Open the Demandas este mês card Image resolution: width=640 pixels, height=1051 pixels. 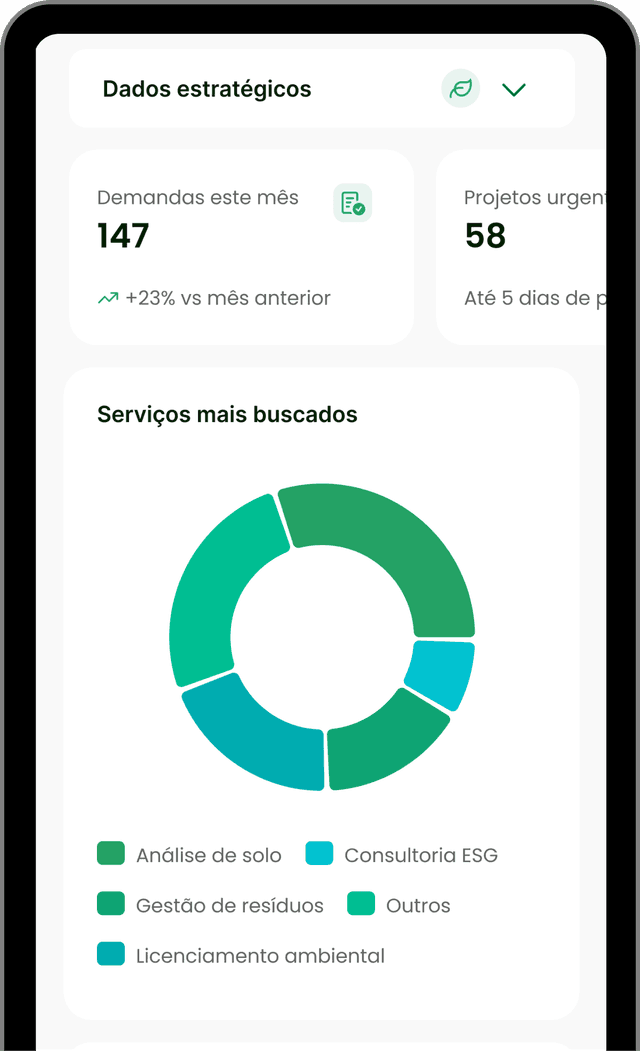pyautogui.click(x=241, y=247)
